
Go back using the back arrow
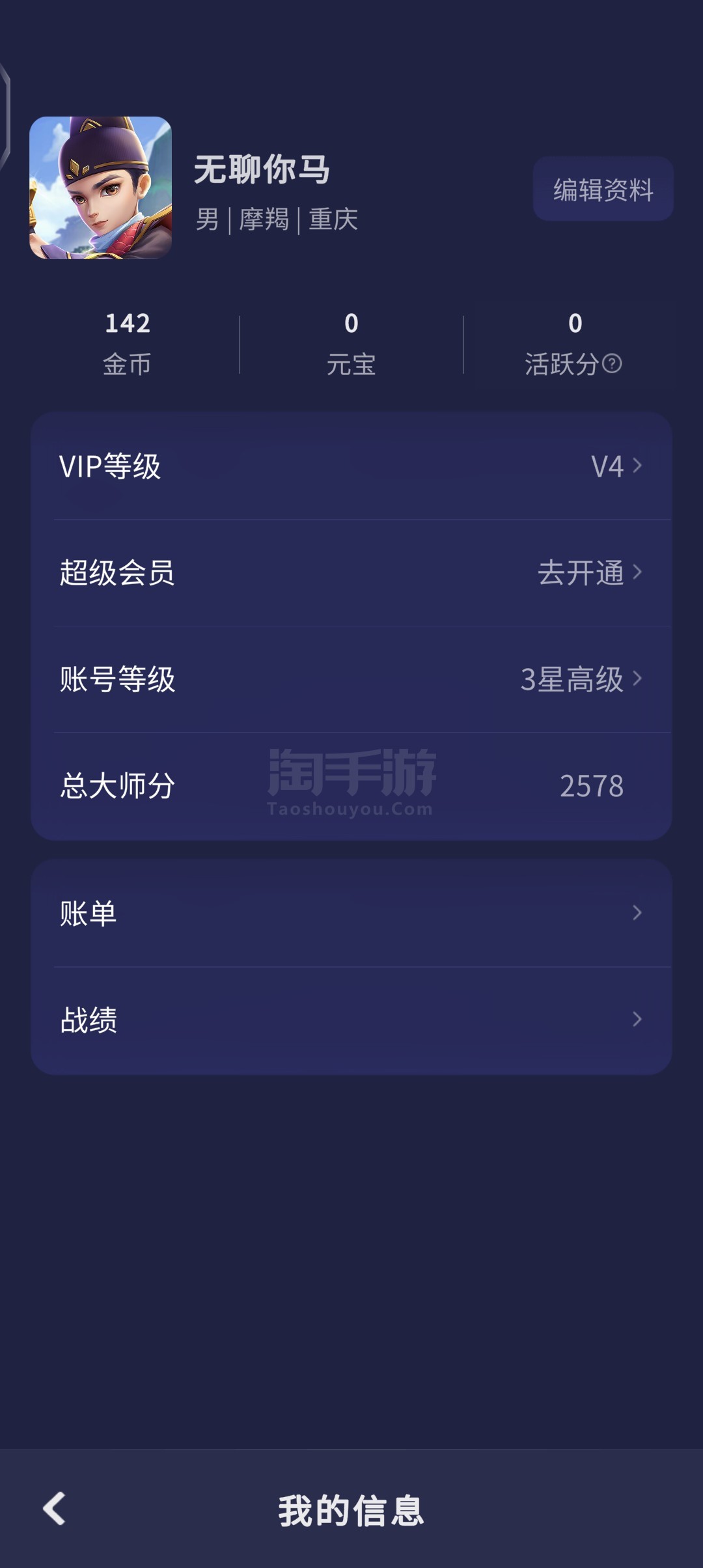pyautogui.click(x=55, y=1508)
